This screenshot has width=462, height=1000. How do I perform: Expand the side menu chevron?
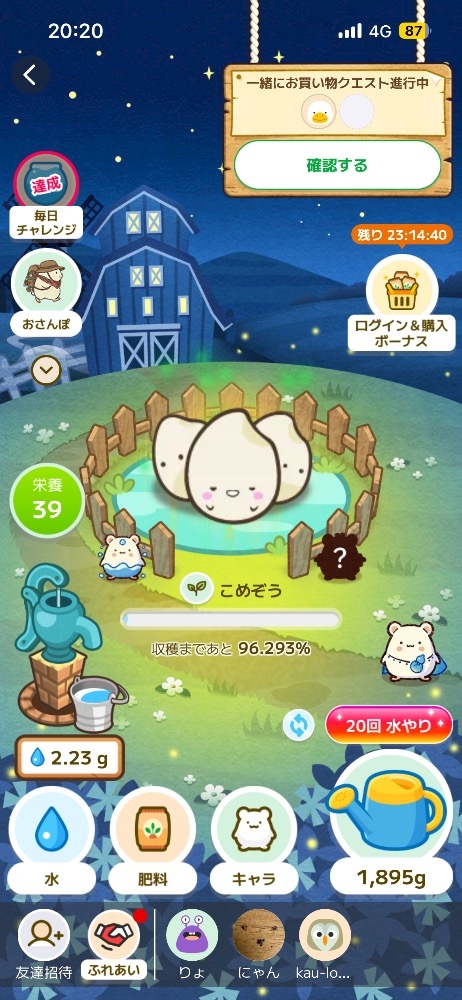(46, 369)
